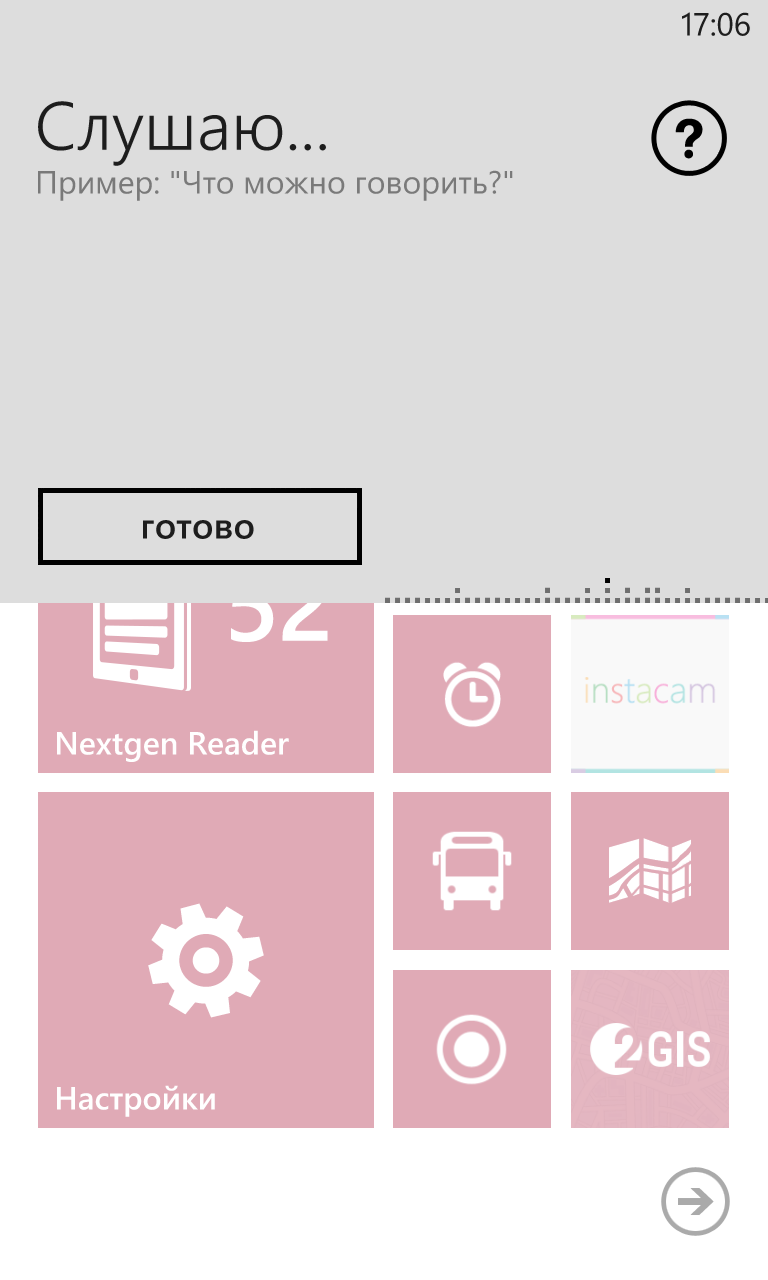The height and width of the screenshot is (1280, 768).
Task: Open the Nextgen Reader tile
Action: pos(206,688)
